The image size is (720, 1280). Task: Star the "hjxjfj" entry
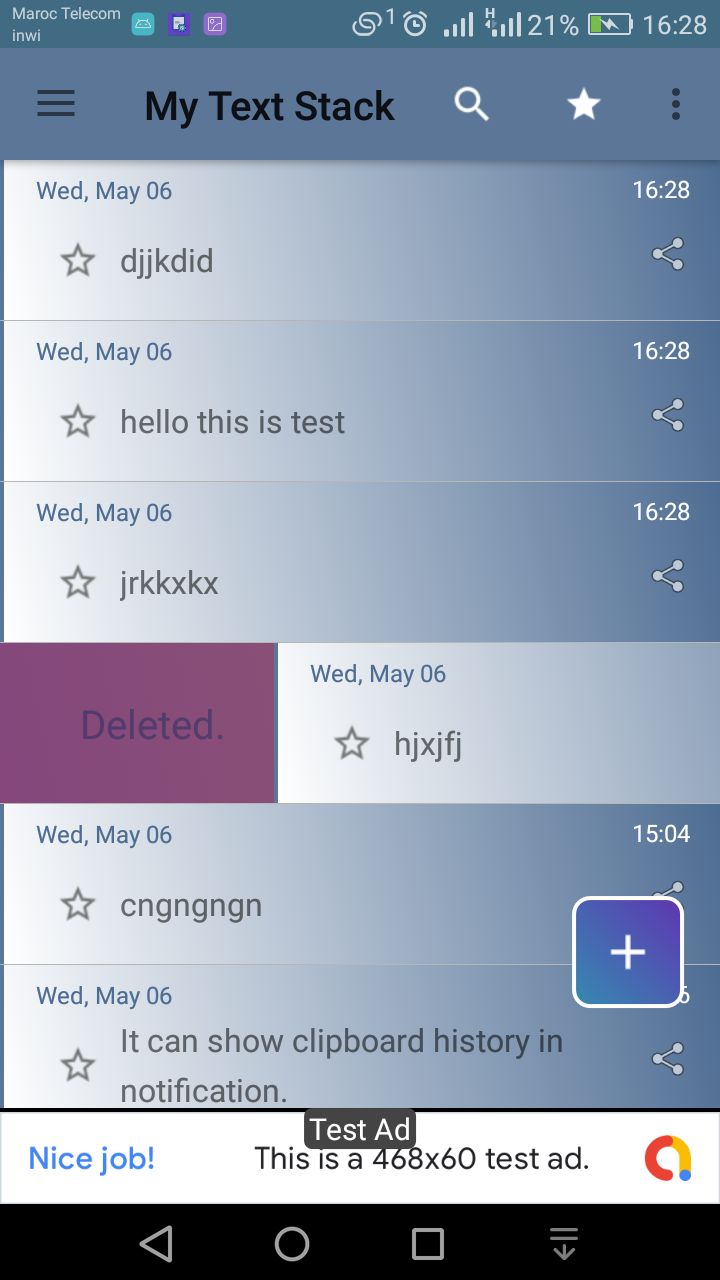point(351,744)
